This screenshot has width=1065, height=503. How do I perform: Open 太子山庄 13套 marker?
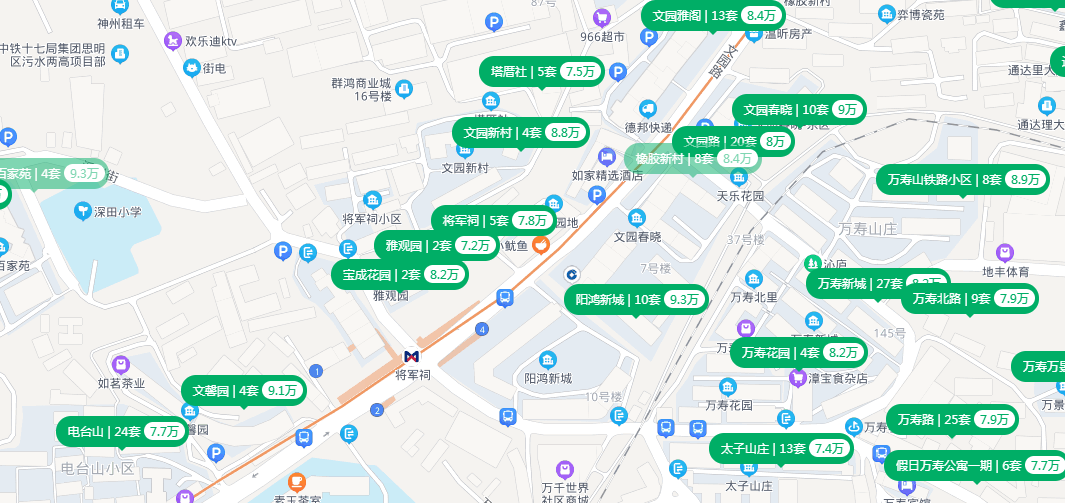[x=781, y=448]
